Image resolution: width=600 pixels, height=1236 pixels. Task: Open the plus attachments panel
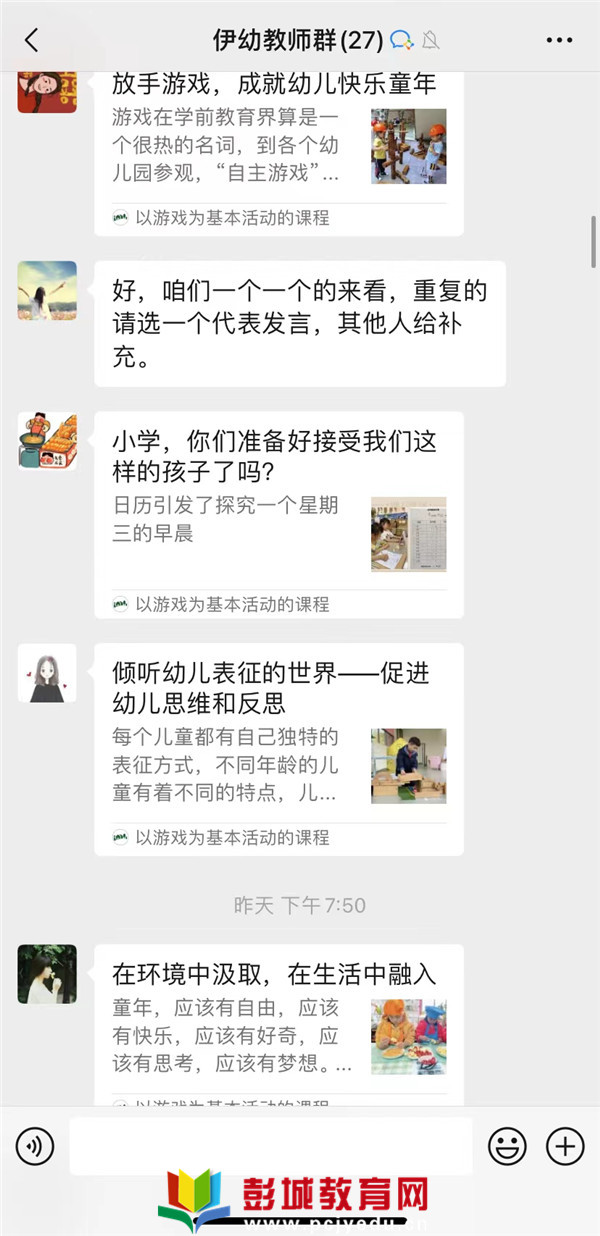tap(565, 1145)
